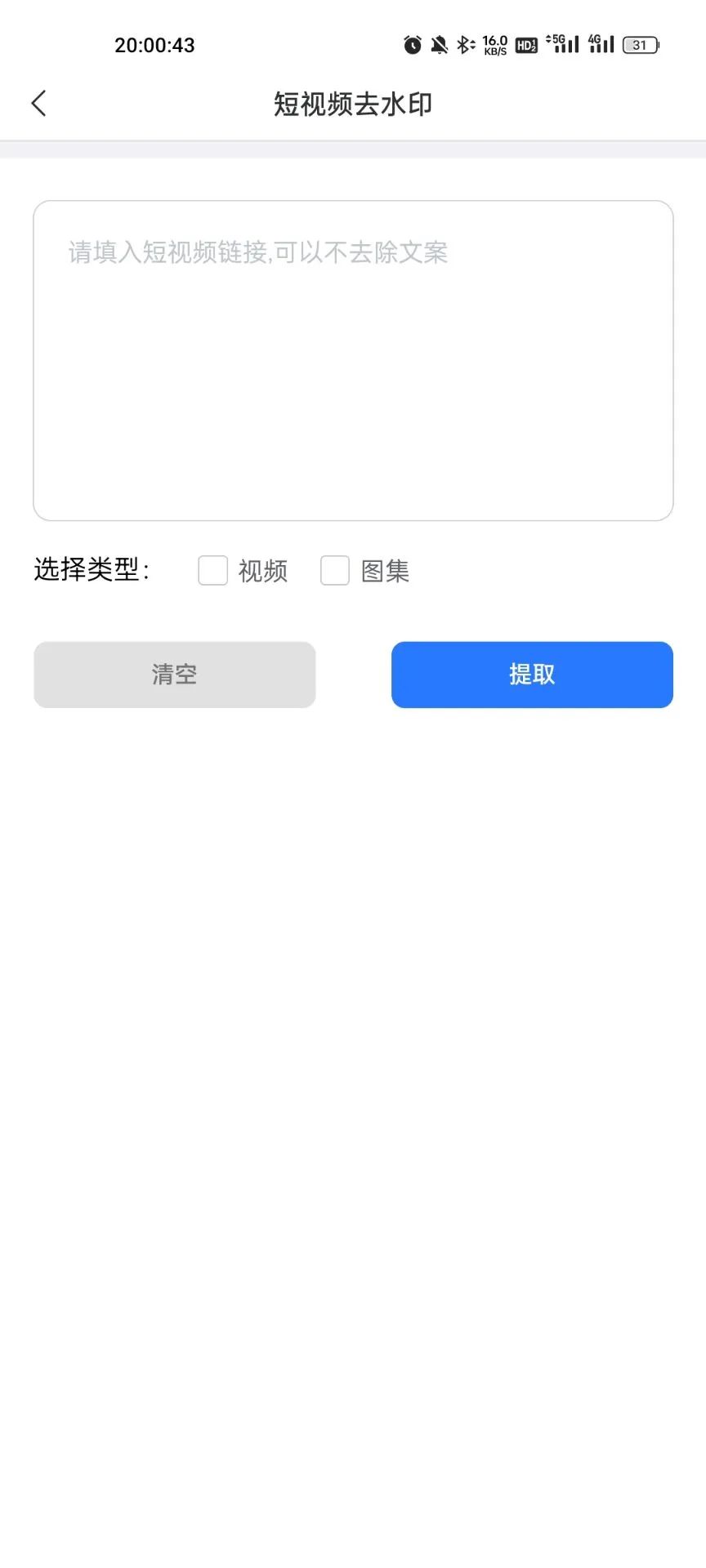Click the video link input box
Image resolution: width=706 pixels, height=1568 pixels.
(351, 359)
